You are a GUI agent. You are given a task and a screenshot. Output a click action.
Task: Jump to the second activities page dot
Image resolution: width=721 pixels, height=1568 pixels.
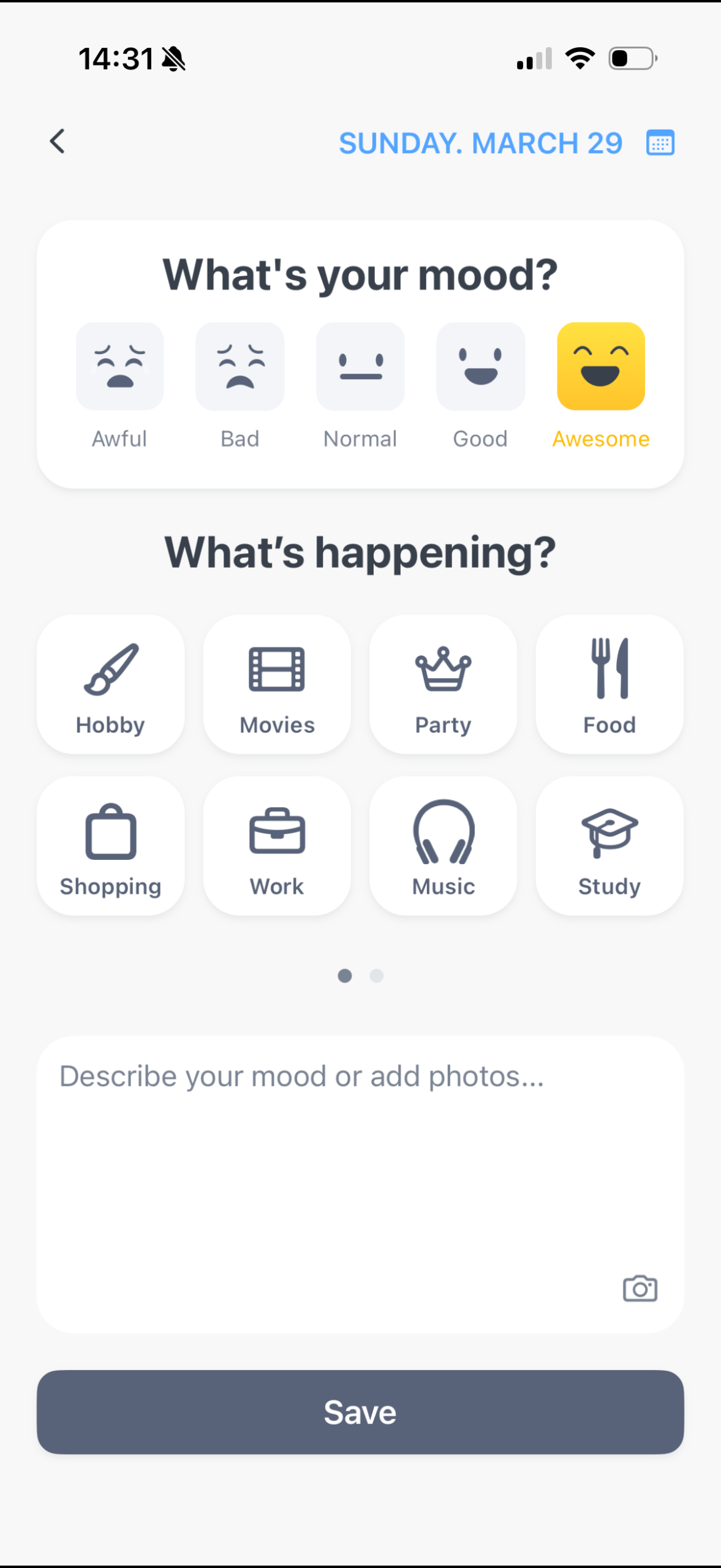tap(377, 976)
